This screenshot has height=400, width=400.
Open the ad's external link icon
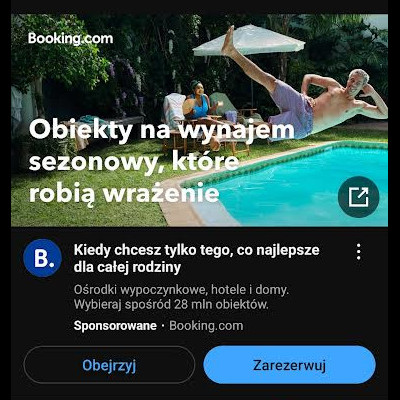pyautogui.click(x=358, y=197)
